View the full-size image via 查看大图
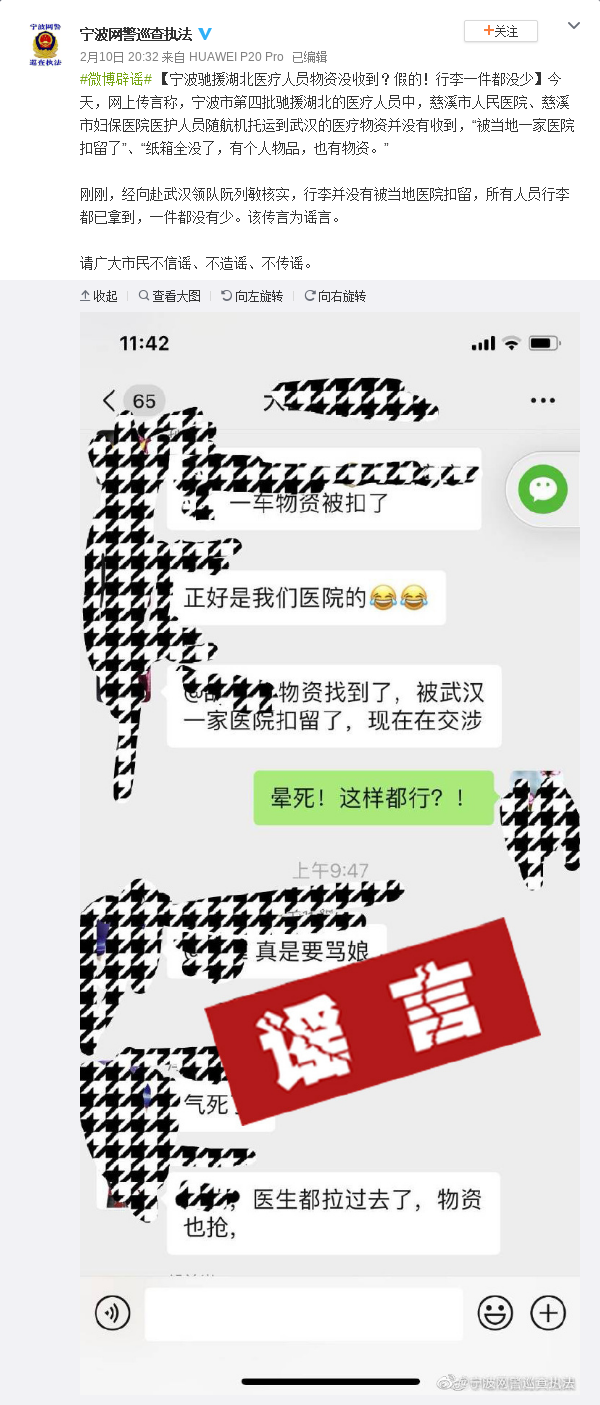The height and width of the screenshot is (1405, 600). (170, 296)
